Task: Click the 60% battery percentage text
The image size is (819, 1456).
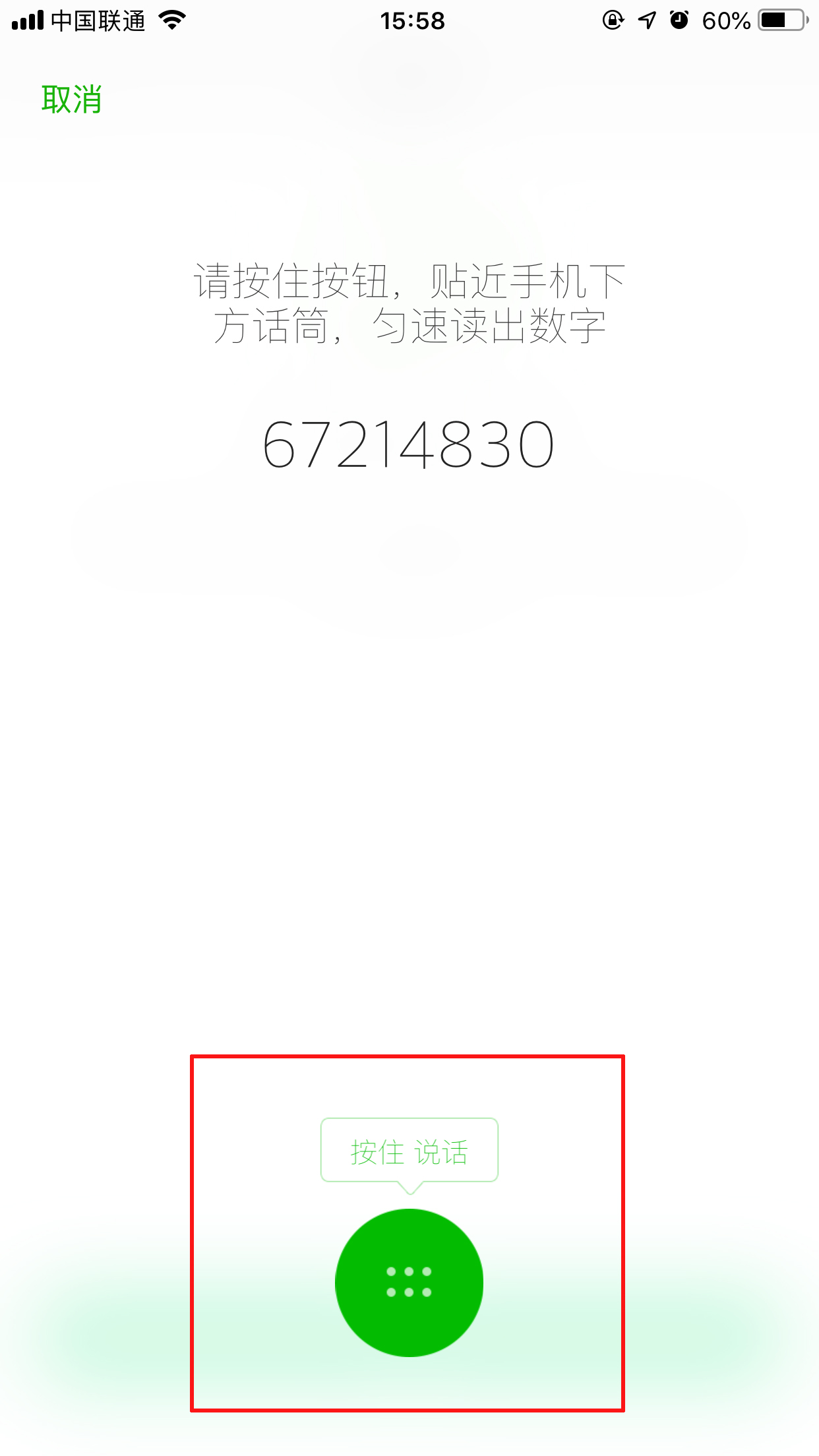Action: click(727, 21)
